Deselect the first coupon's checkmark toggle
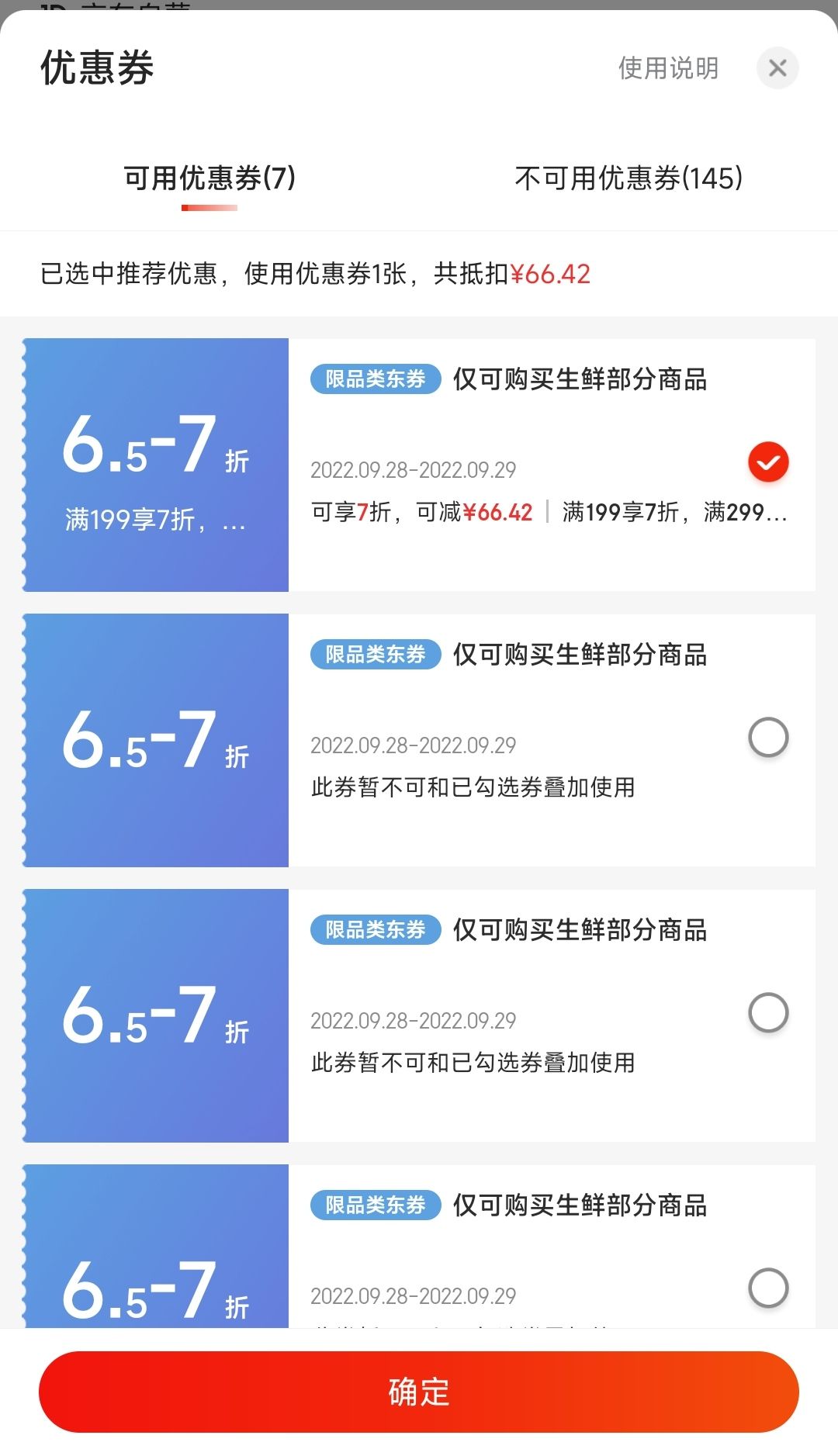 [769, 462]
